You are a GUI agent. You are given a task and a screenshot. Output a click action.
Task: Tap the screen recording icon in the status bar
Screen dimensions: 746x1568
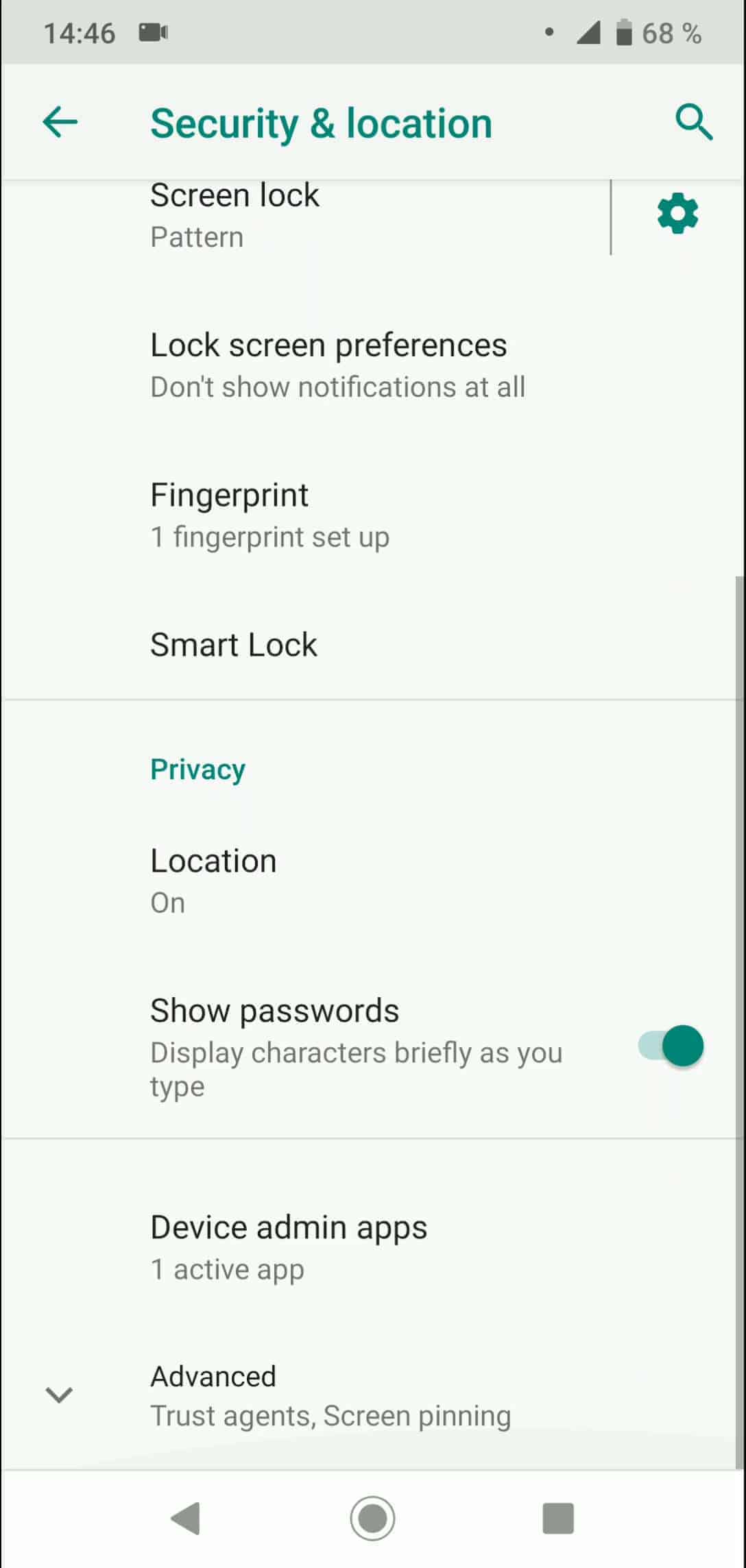pyautogui.click(x=154, y=32)
